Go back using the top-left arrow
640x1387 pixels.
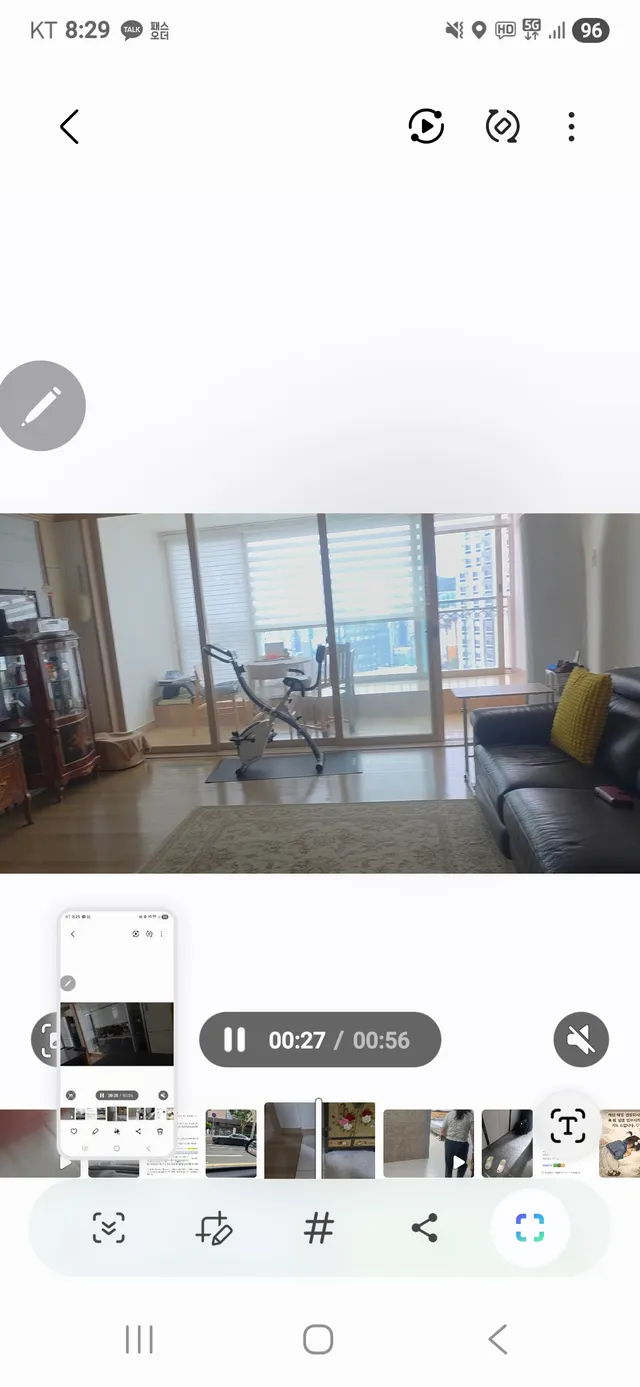click(69, 127)
